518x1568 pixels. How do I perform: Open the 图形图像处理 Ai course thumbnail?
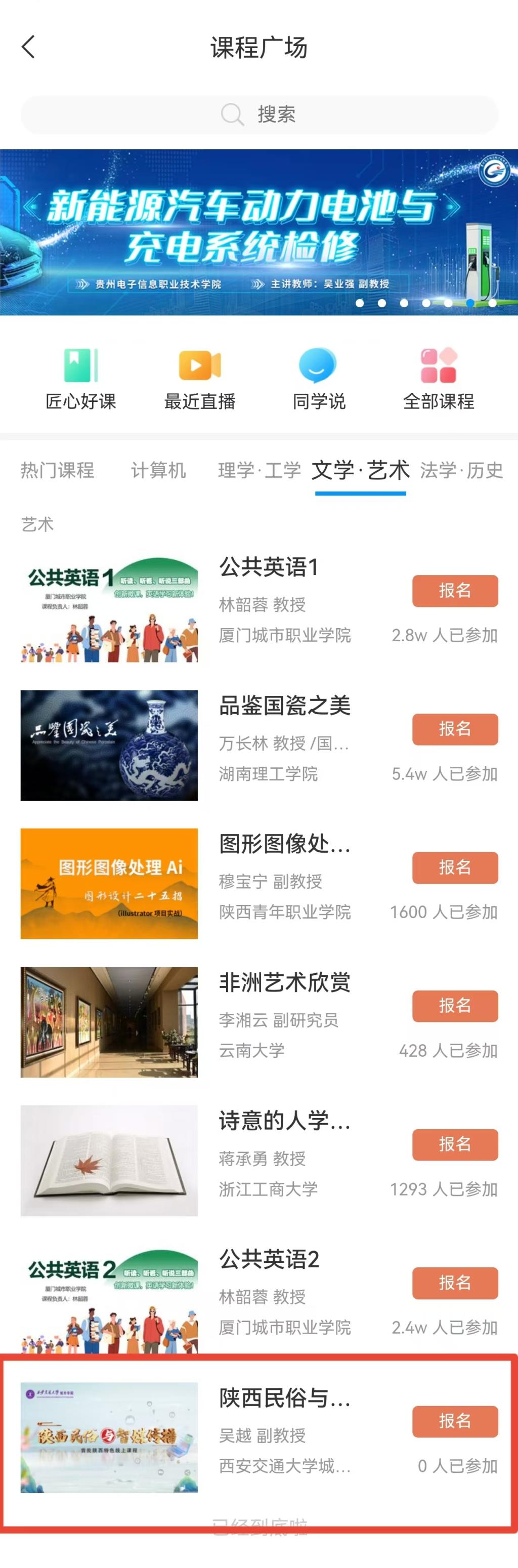click(109, 883)
